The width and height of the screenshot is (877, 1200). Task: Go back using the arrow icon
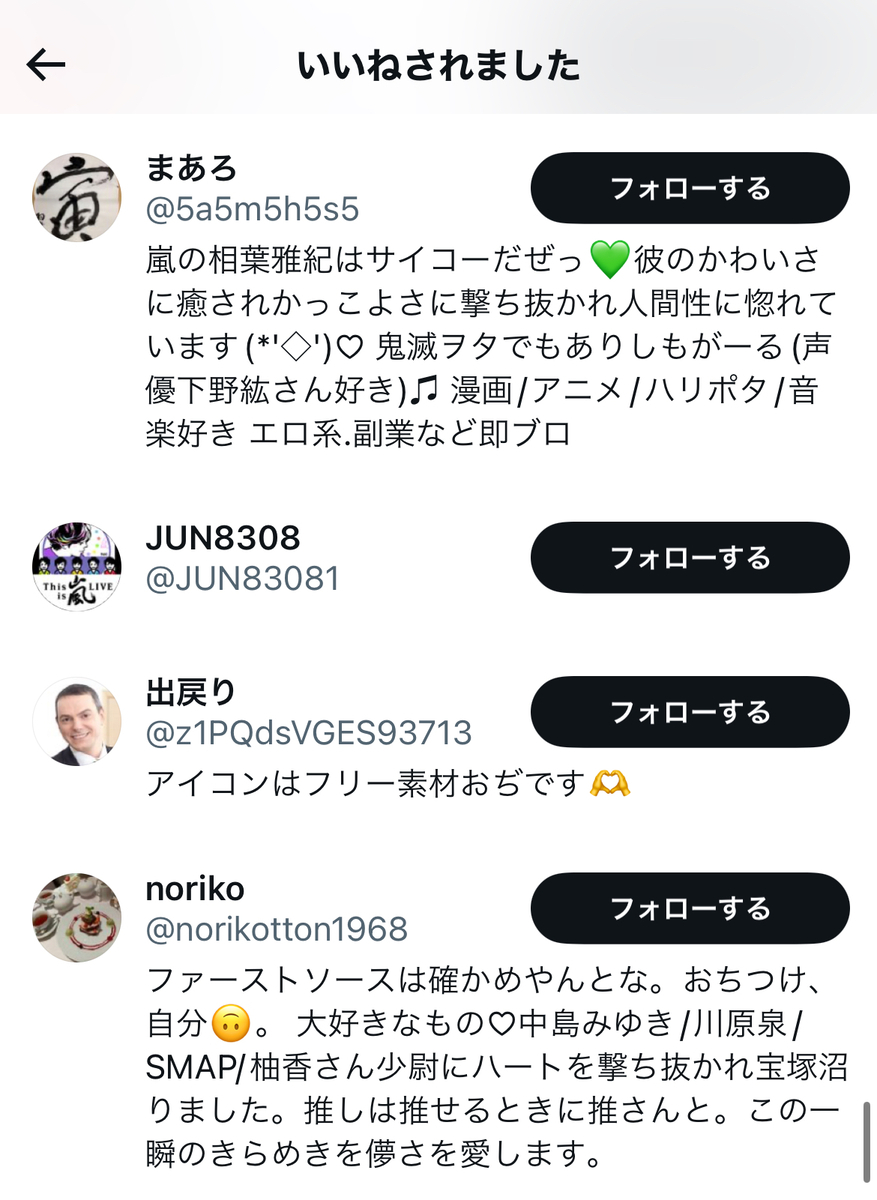coord(46,65)
